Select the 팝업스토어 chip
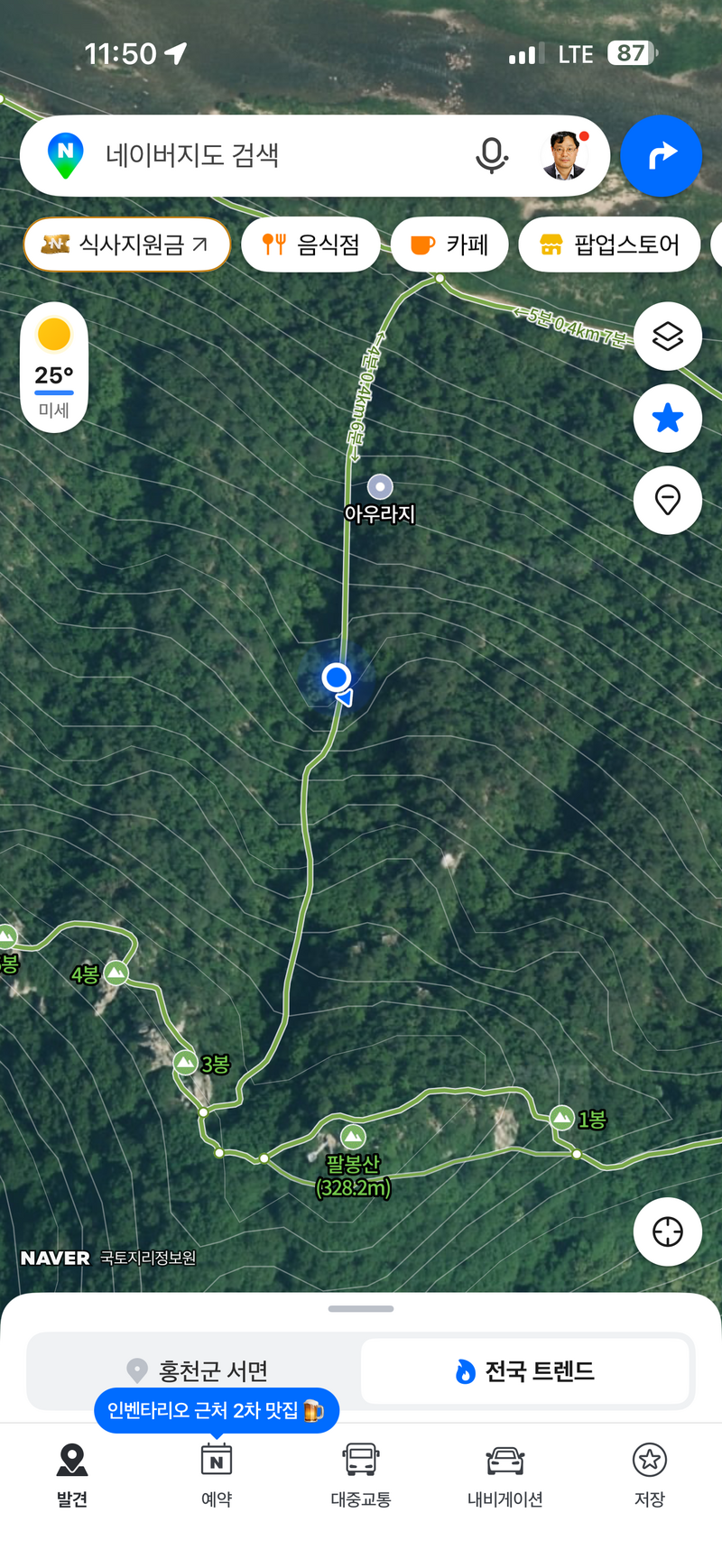 pyautogui.click(x=610, y=244)
